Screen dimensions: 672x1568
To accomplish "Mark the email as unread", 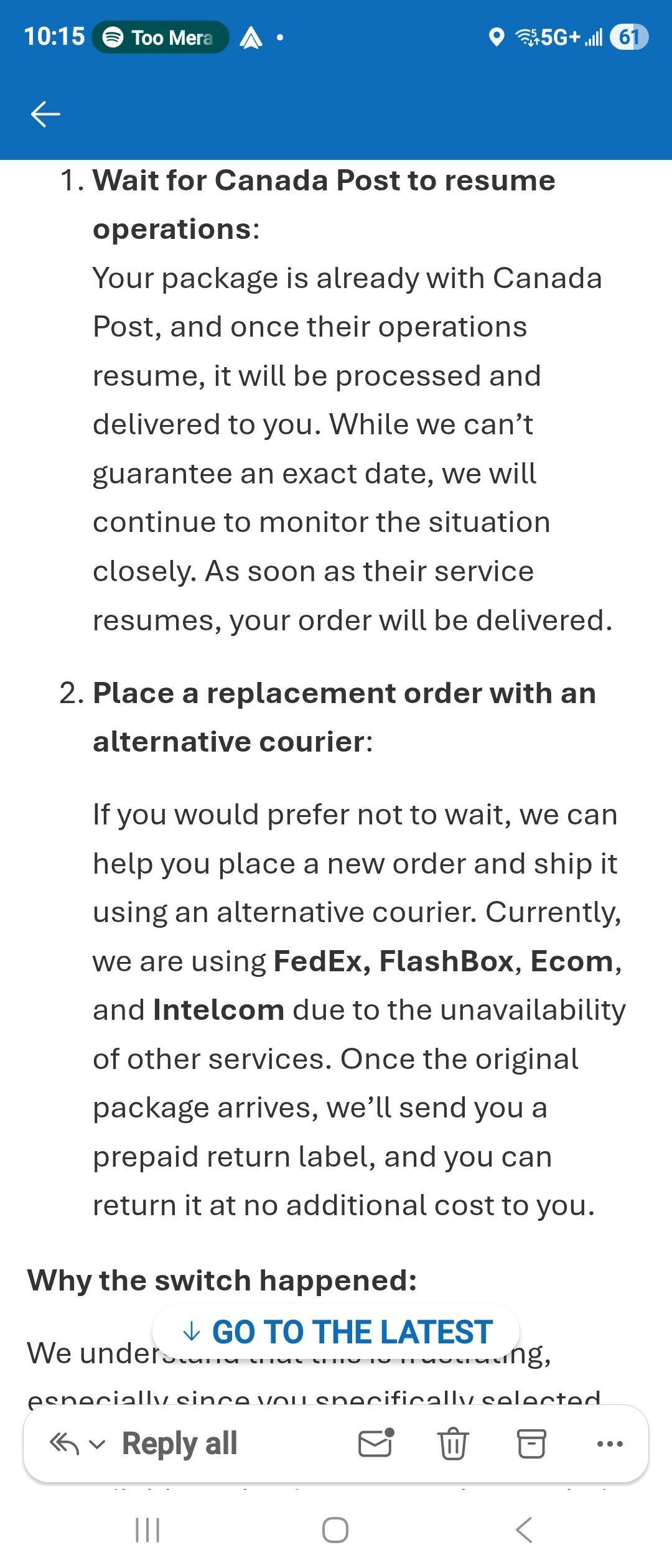I will 376,1443.
